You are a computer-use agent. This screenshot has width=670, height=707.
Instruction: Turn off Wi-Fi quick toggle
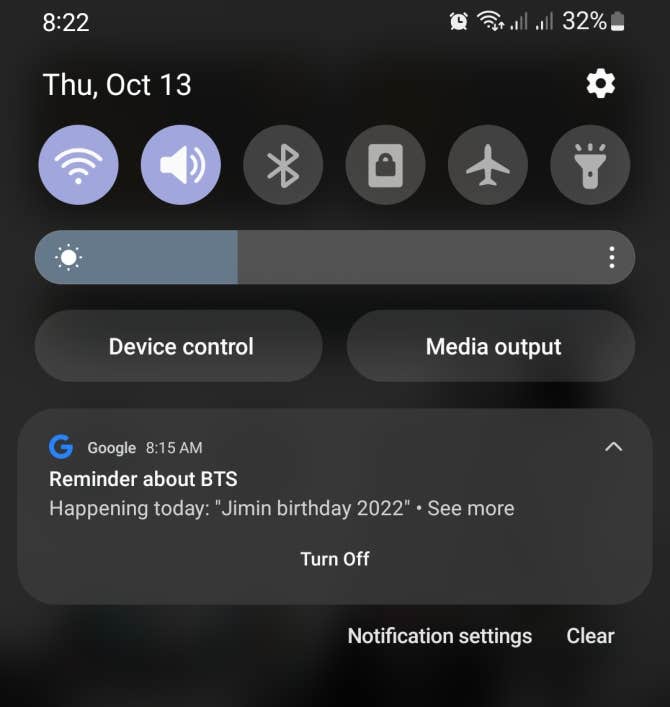tap(78, 165)
